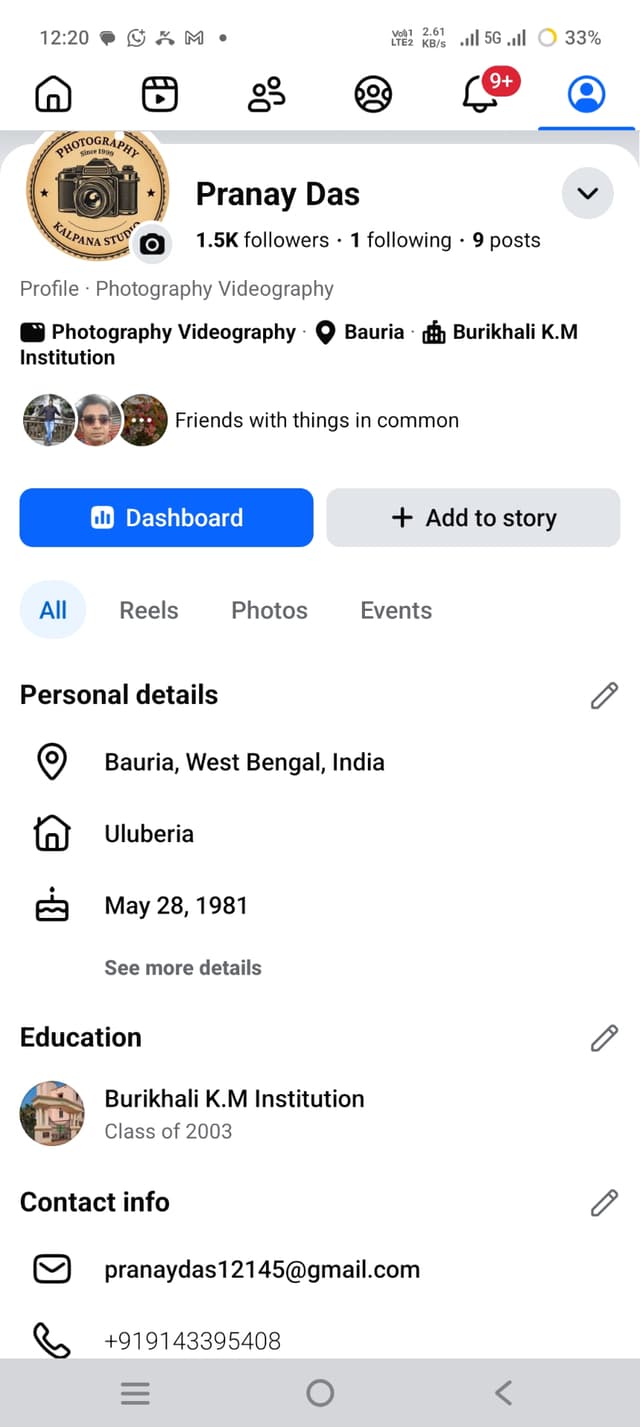The width and height of the screenshot is (640, 1427).
Task: Edit Personal details with pencil icon
Action: pos(604,695)
